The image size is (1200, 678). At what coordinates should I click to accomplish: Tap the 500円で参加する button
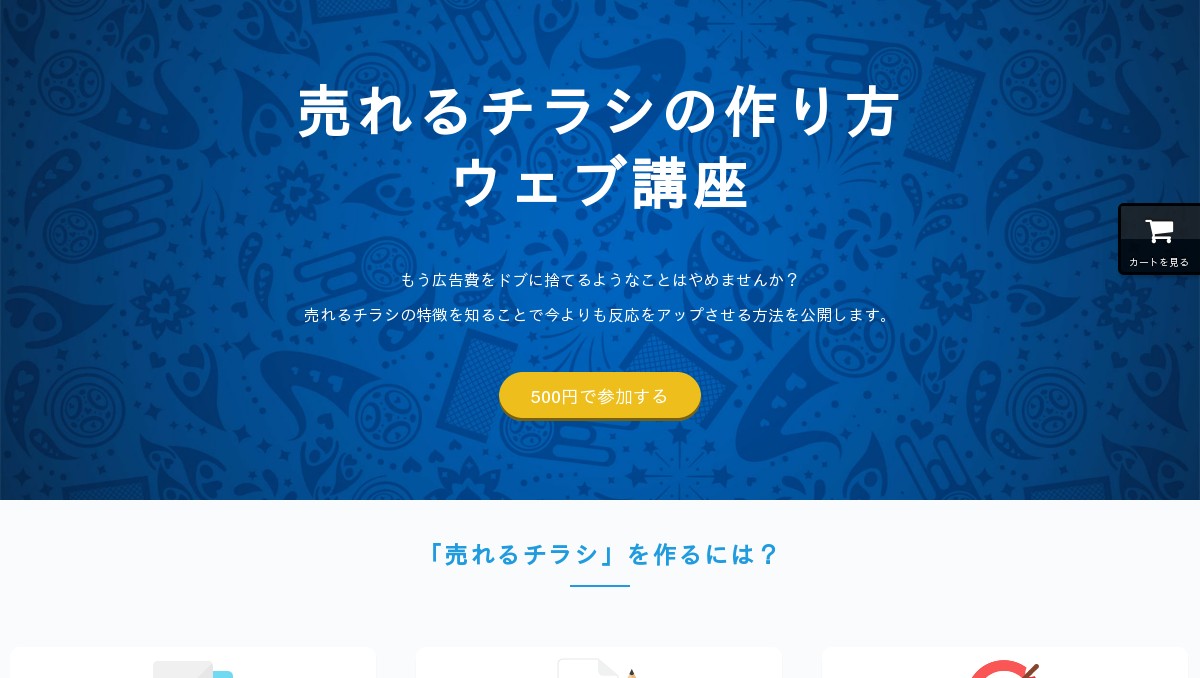coord(599,396)
